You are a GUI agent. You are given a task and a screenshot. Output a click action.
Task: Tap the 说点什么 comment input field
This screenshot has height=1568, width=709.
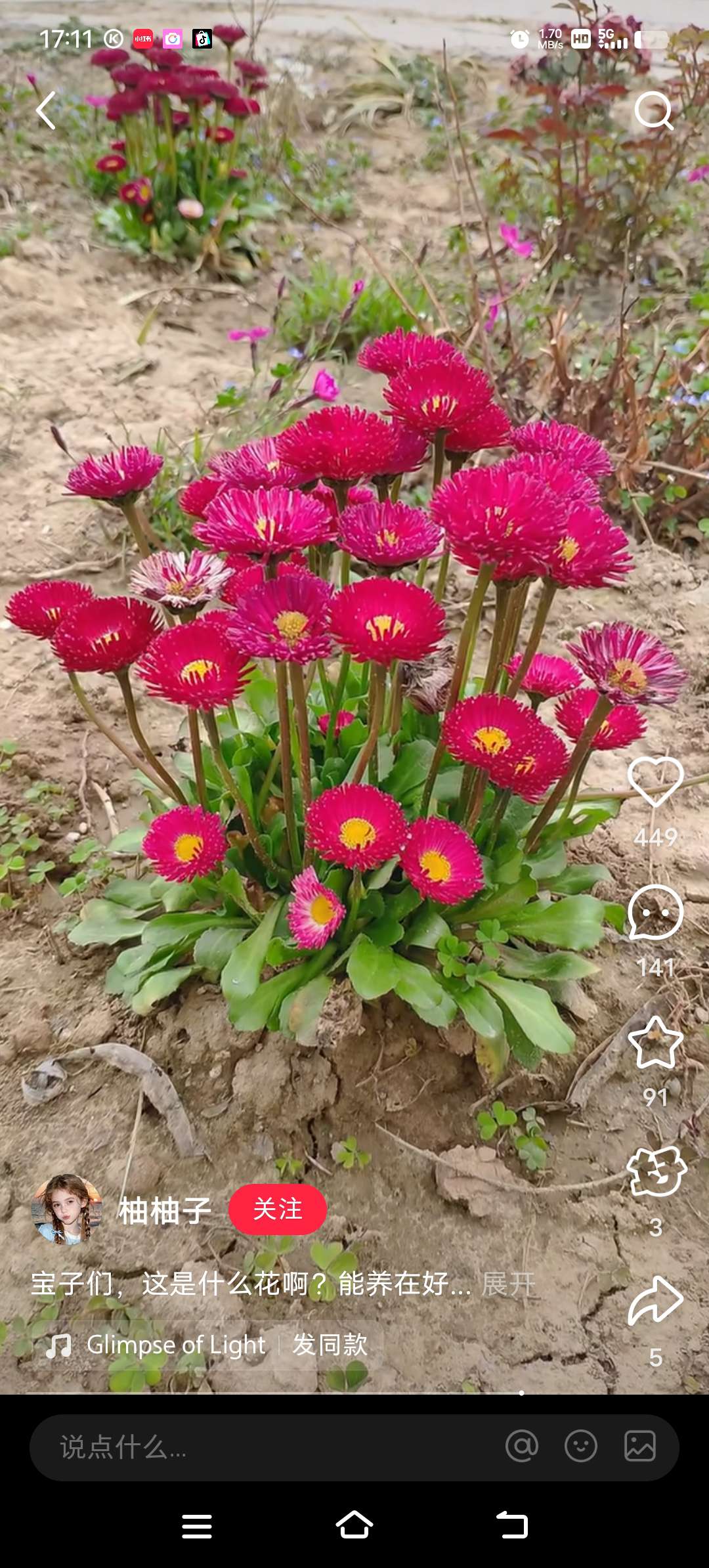coord(263,1447)
